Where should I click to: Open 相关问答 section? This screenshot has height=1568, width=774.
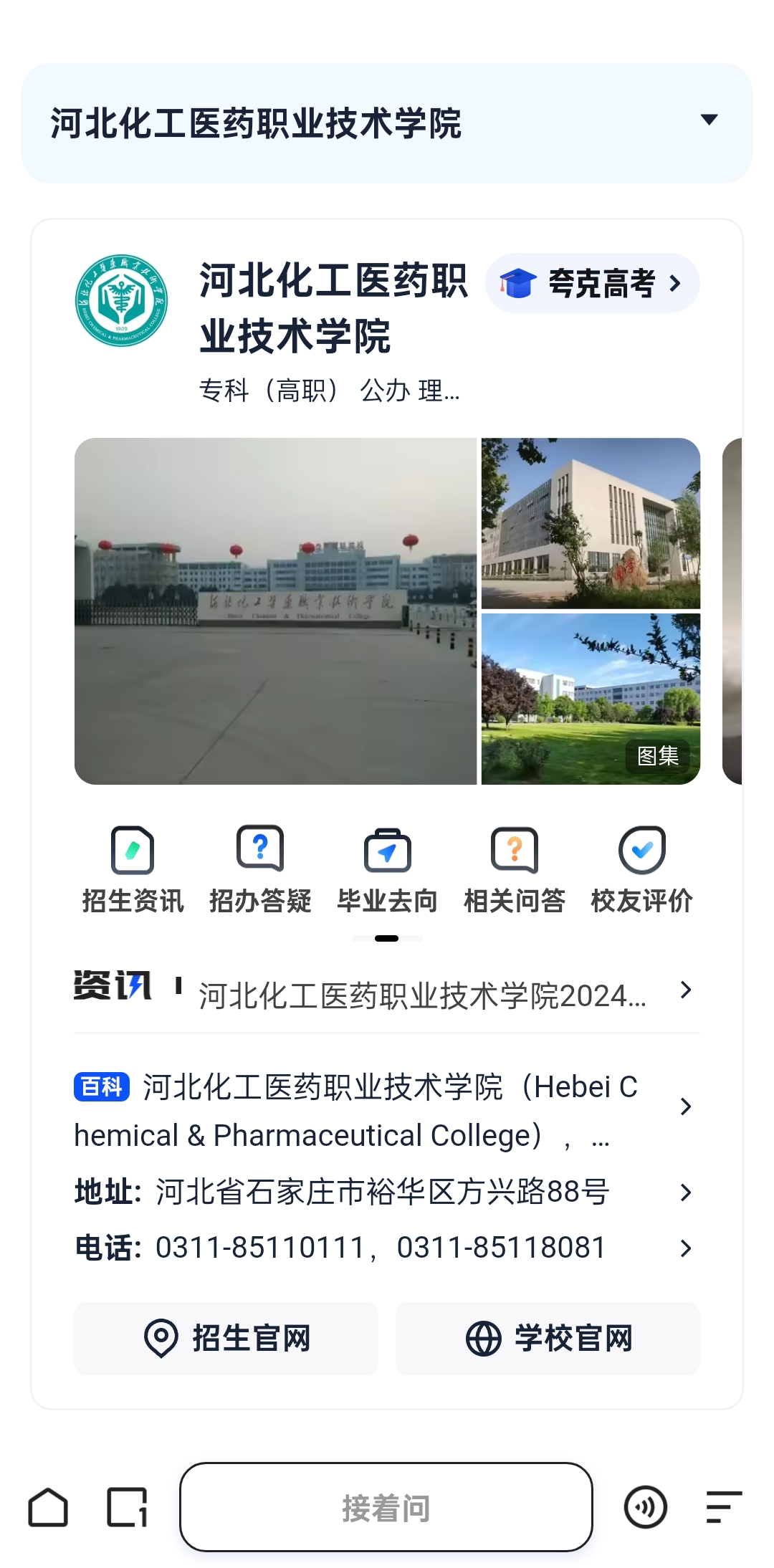pyautogui.click(x=515, y=870)
